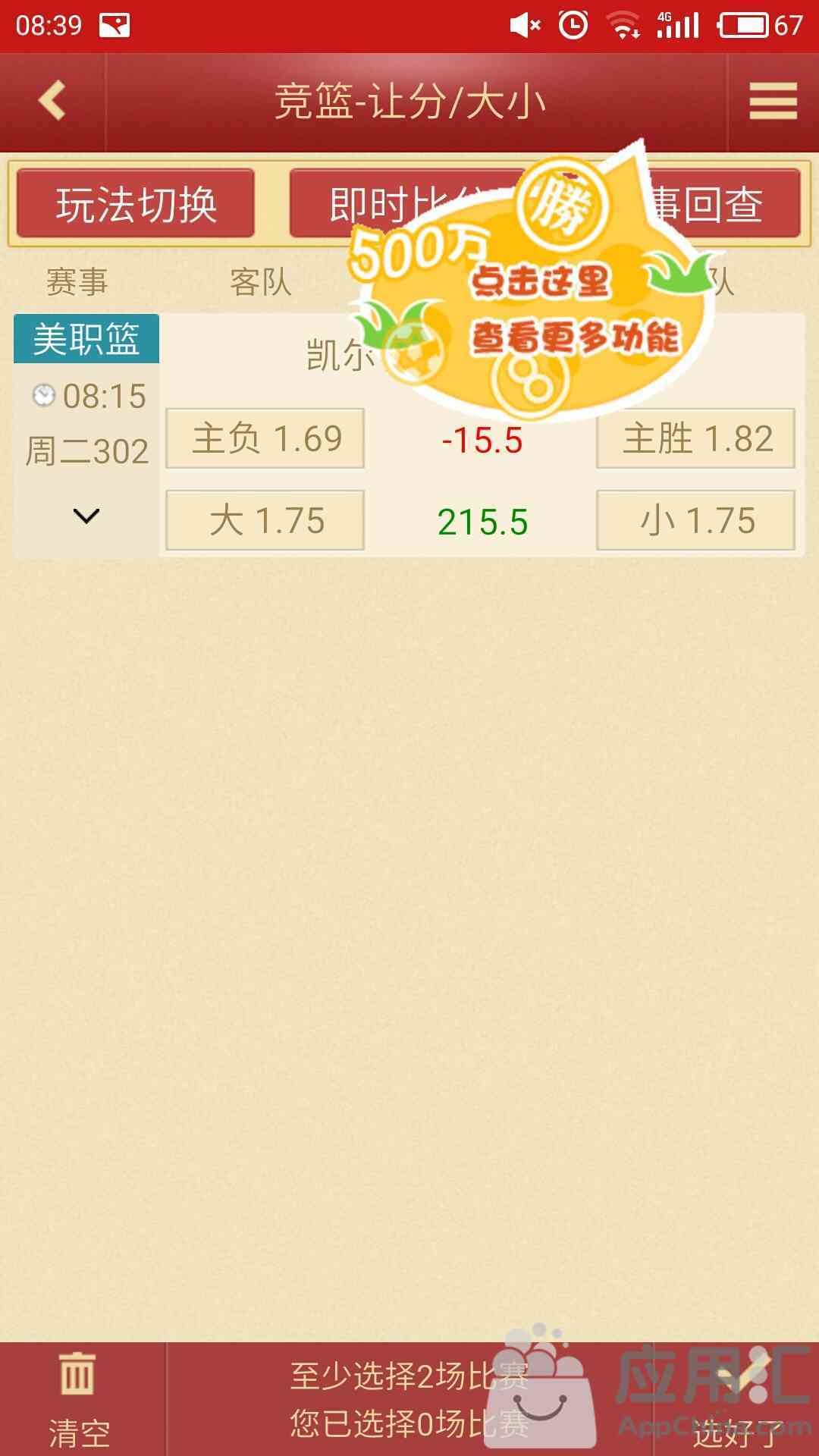This screenshot has width=819, height=1456.
Task: Expand the 周二302 match details chevron
Action: pyautogui.click(x=86, y=516)
